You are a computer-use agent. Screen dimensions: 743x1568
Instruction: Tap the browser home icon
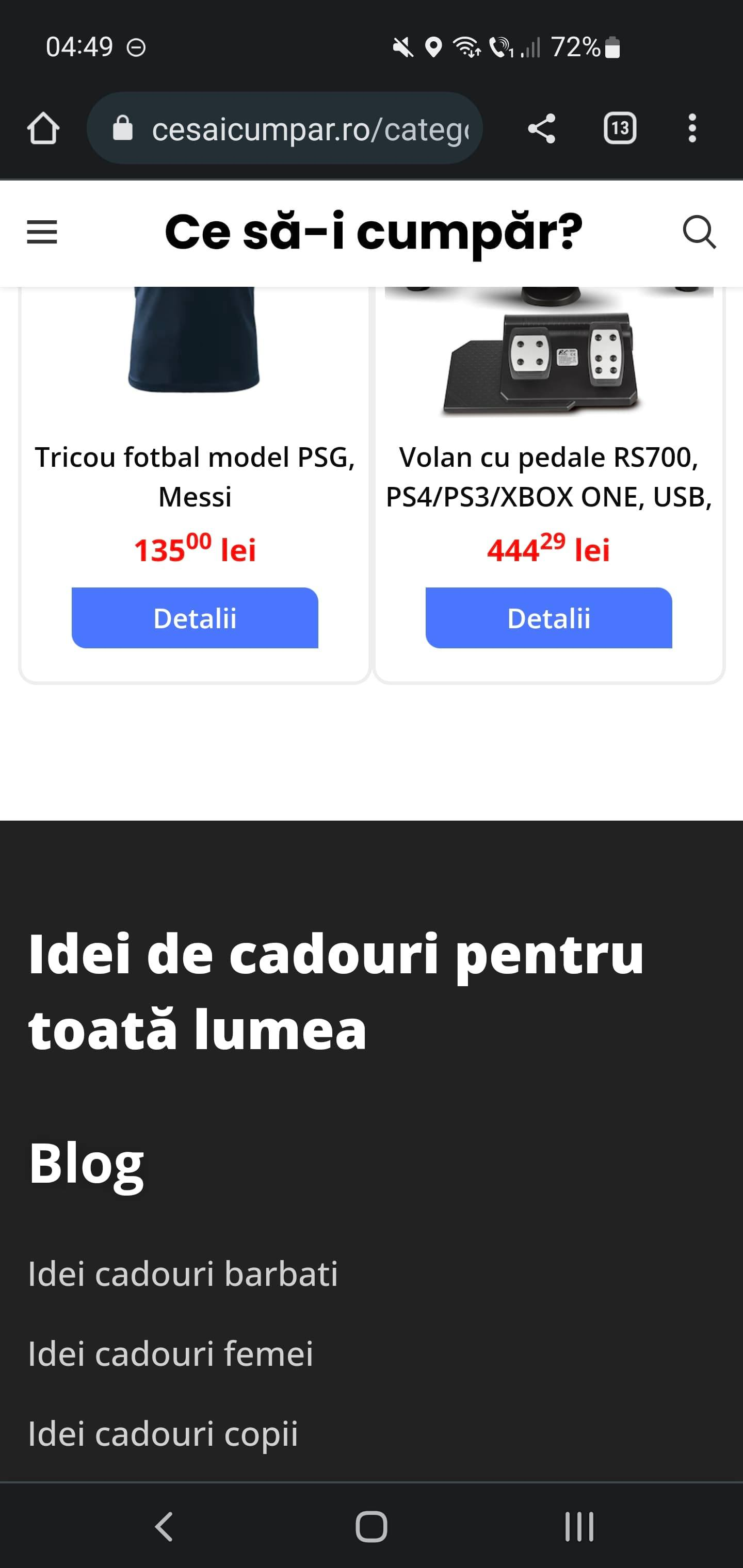pos(43,128)
